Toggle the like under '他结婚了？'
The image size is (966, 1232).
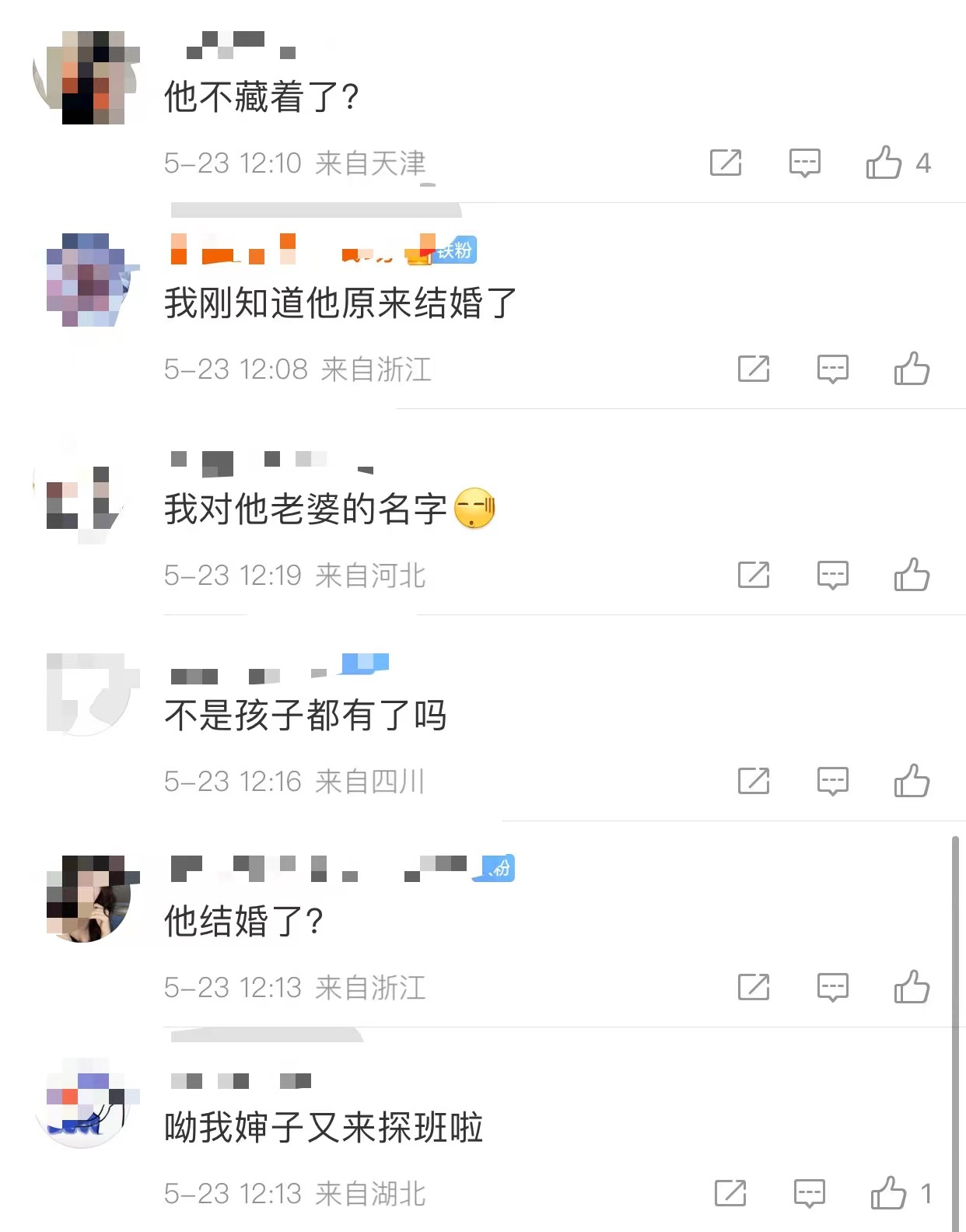point(913,988)
